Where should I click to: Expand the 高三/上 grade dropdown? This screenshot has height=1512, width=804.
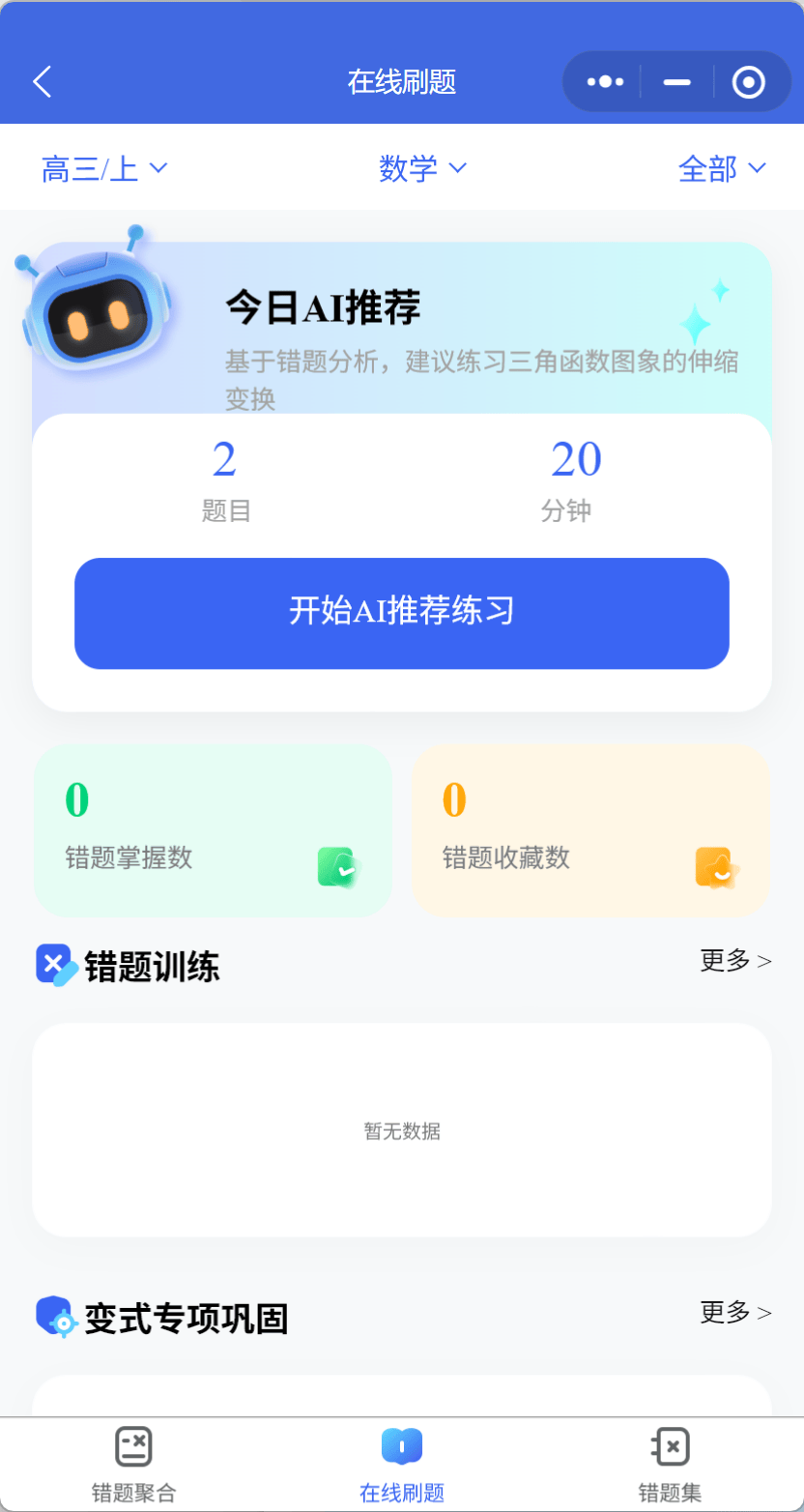point(104,168)
